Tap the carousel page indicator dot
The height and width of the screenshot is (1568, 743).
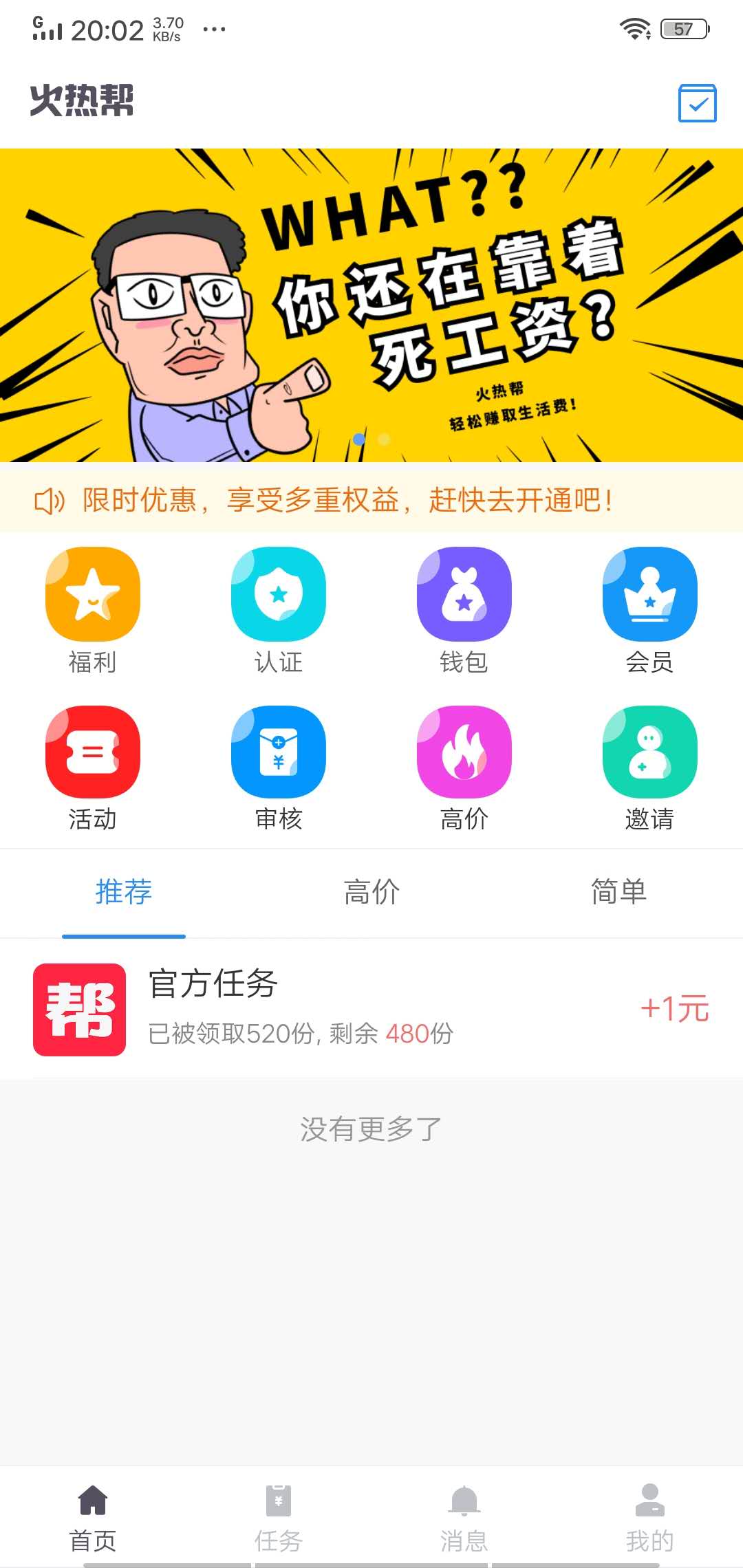(358, 439)
